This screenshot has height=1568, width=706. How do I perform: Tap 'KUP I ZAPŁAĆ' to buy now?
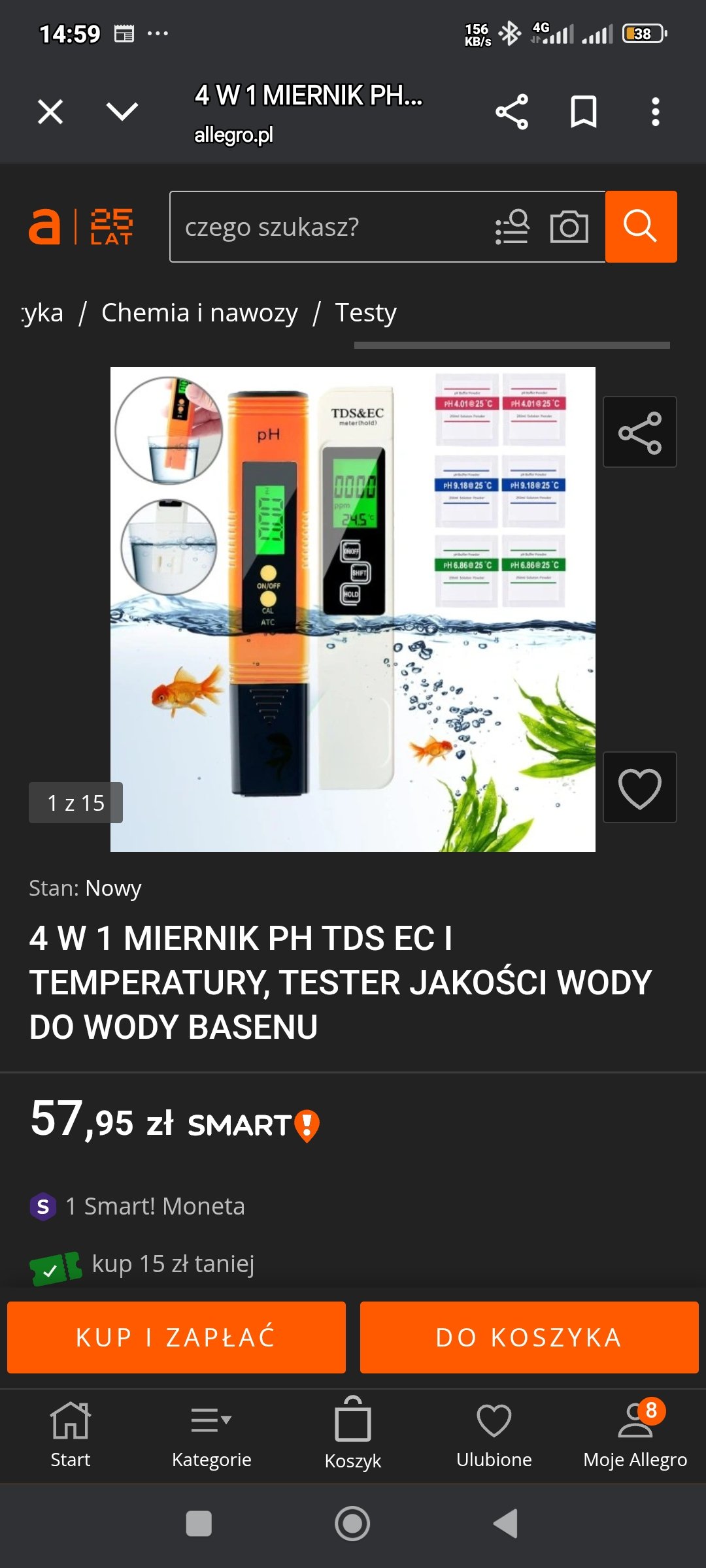[x=176, y=1337]
